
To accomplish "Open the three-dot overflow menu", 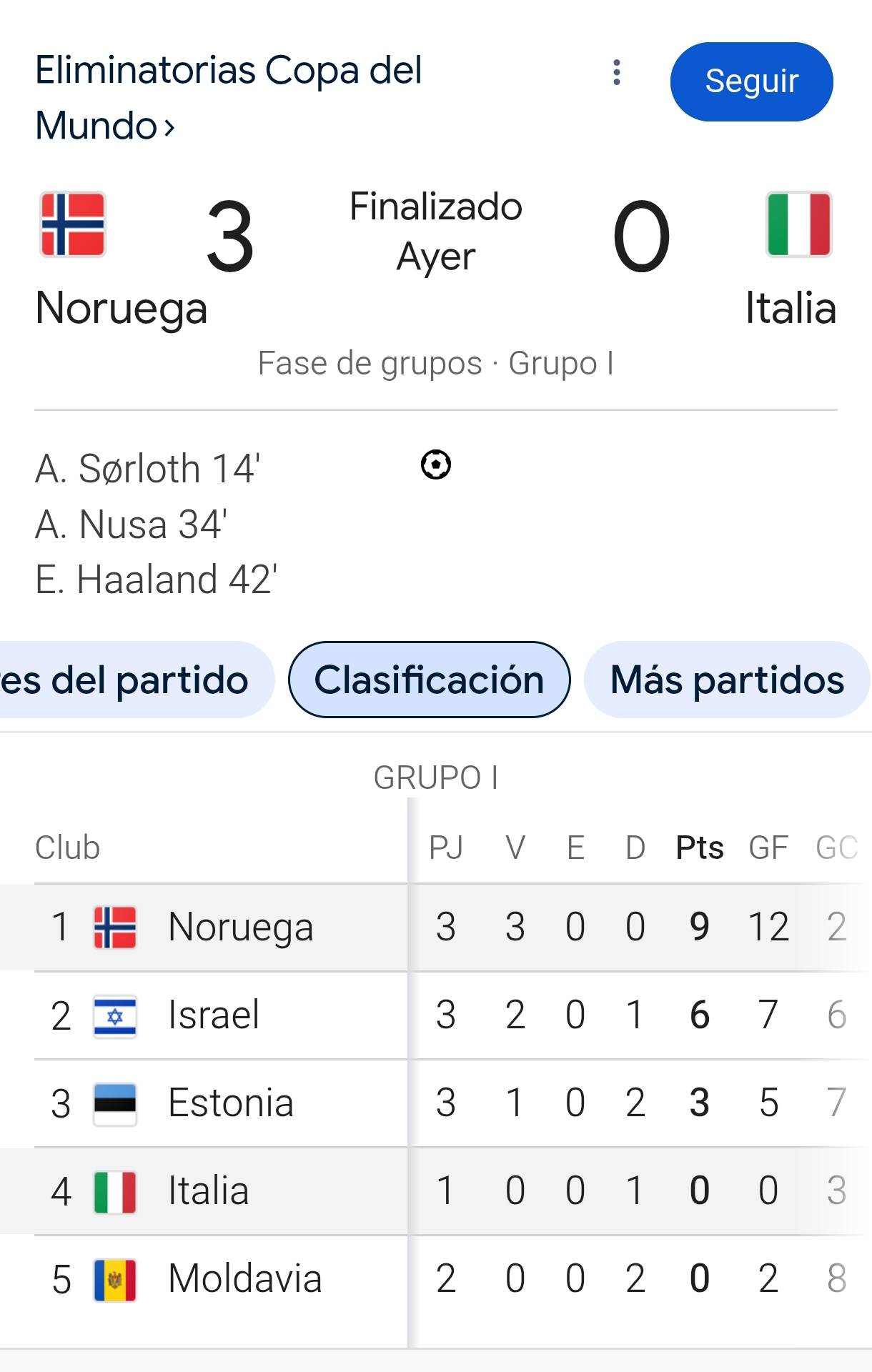I will point(617,72).
